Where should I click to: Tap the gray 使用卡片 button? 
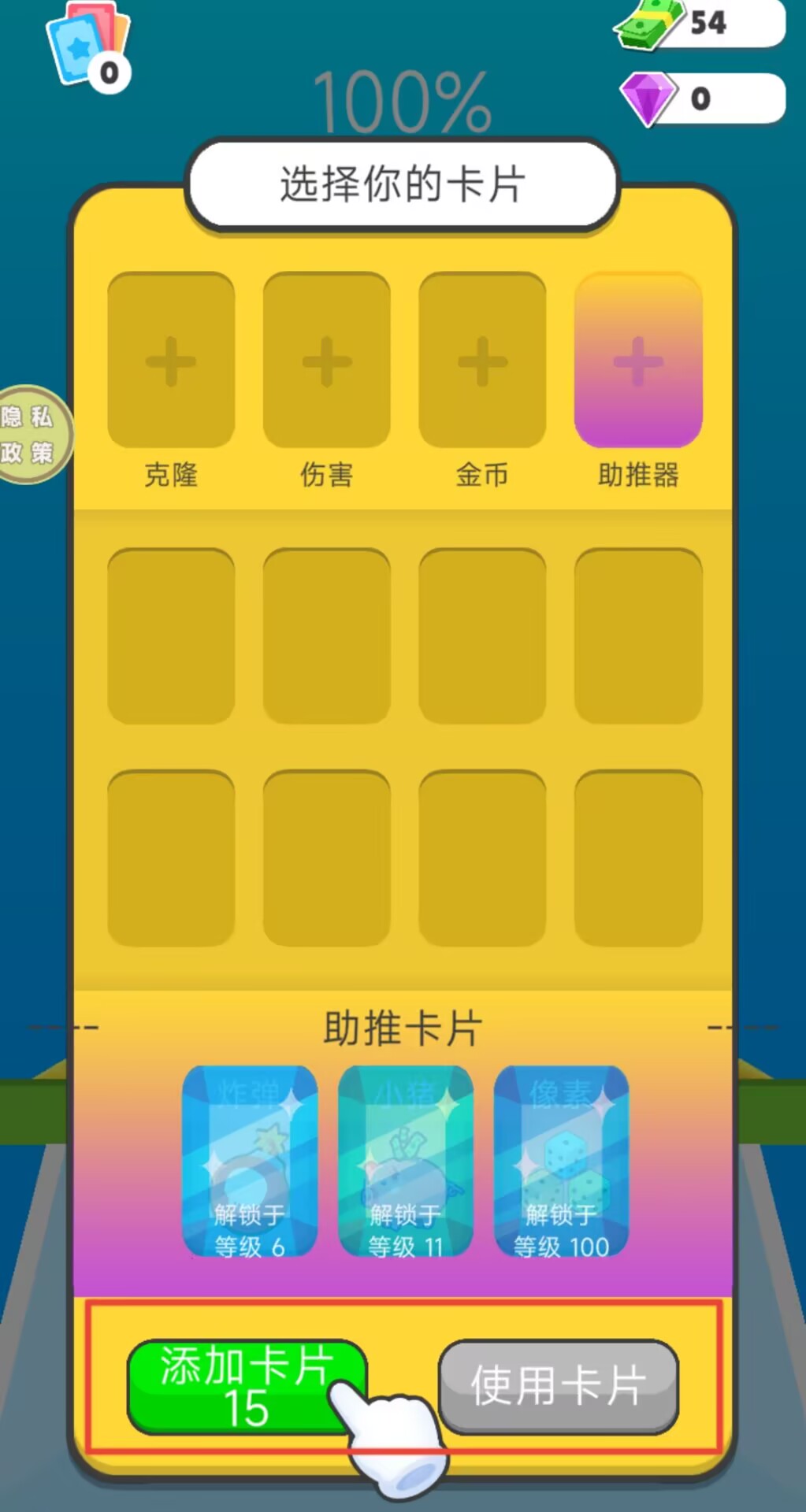558,1386
